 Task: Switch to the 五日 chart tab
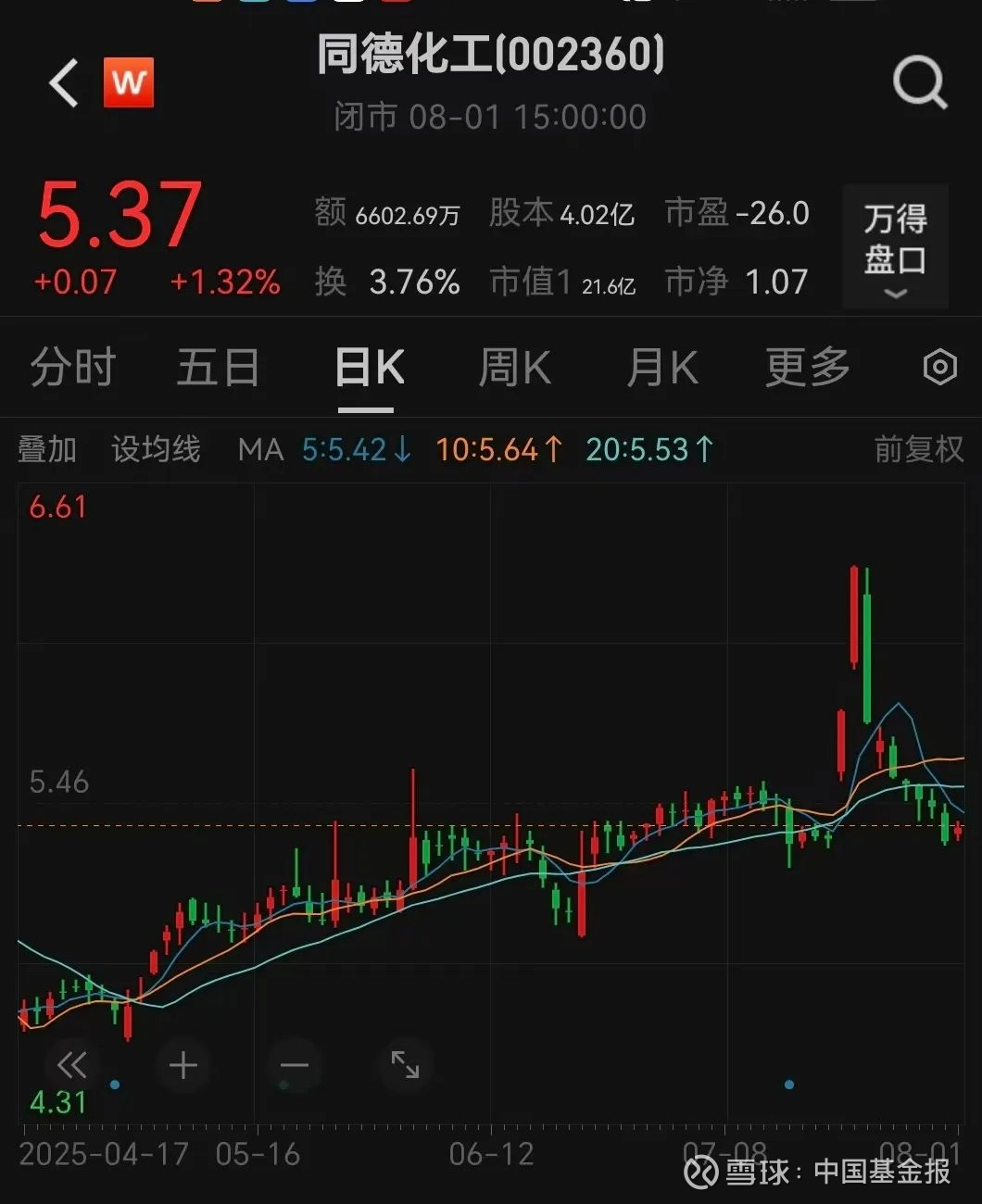point(218,368)
